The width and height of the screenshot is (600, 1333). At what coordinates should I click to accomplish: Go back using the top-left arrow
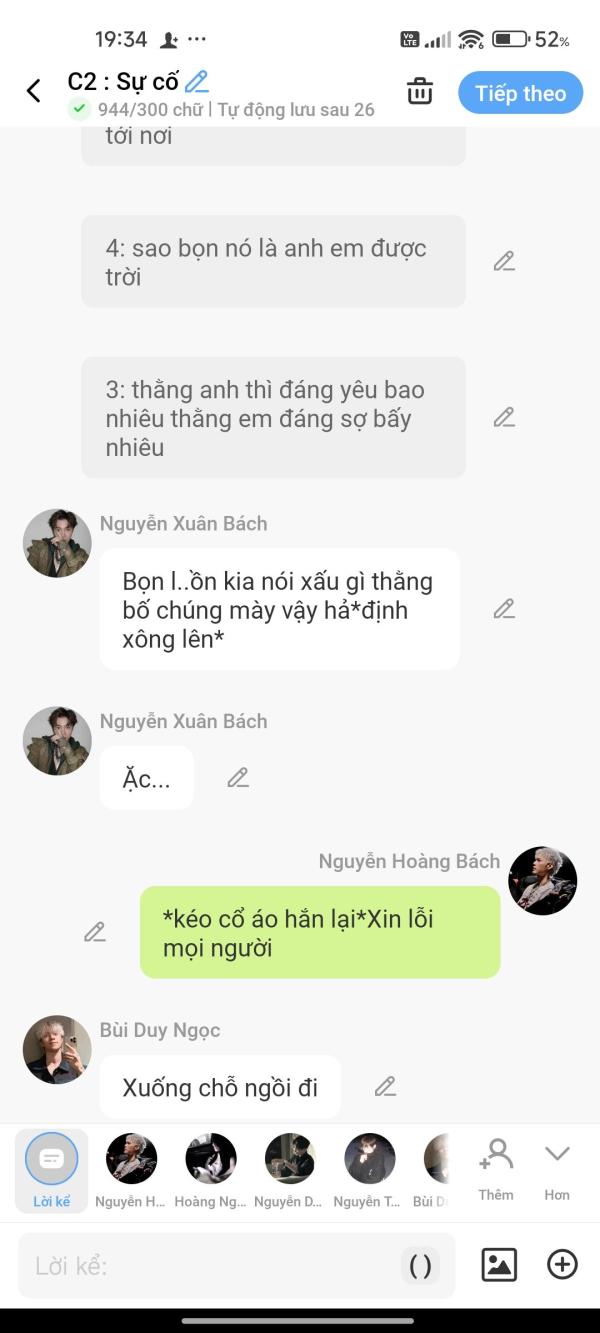pos(33,91)
